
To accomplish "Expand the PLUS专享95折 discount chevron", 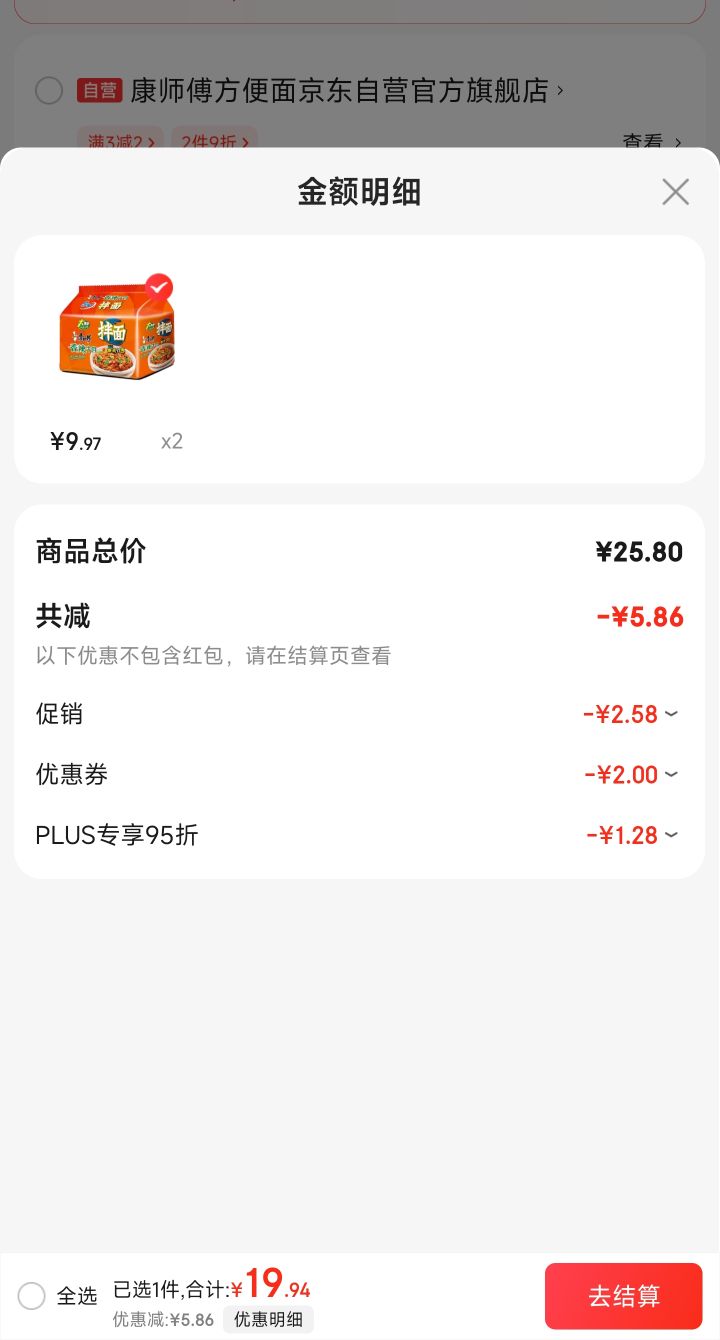I will click(672, 834).
